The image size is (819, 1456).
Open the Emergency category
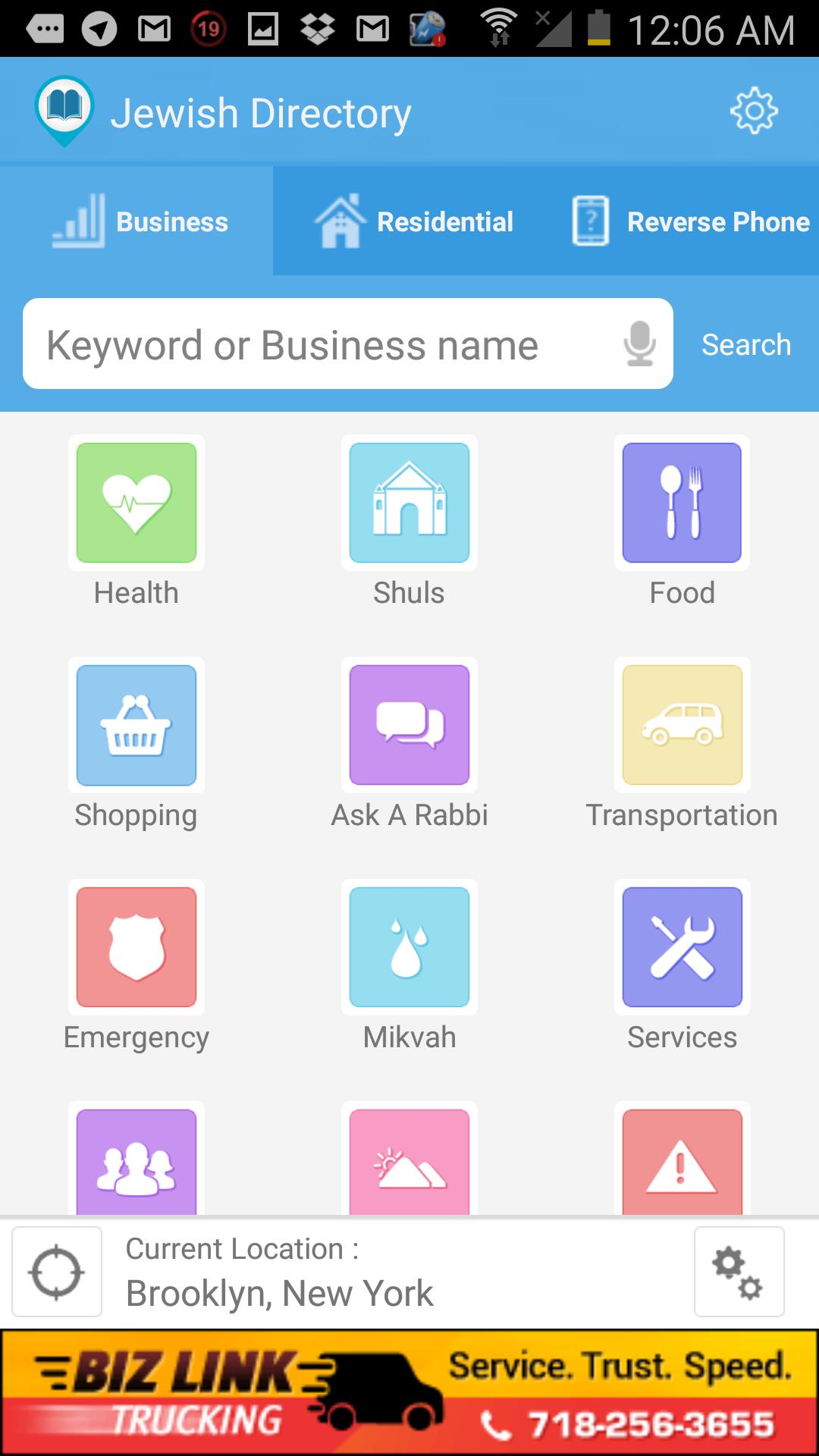pyautogui.click(x=136, y=947)
